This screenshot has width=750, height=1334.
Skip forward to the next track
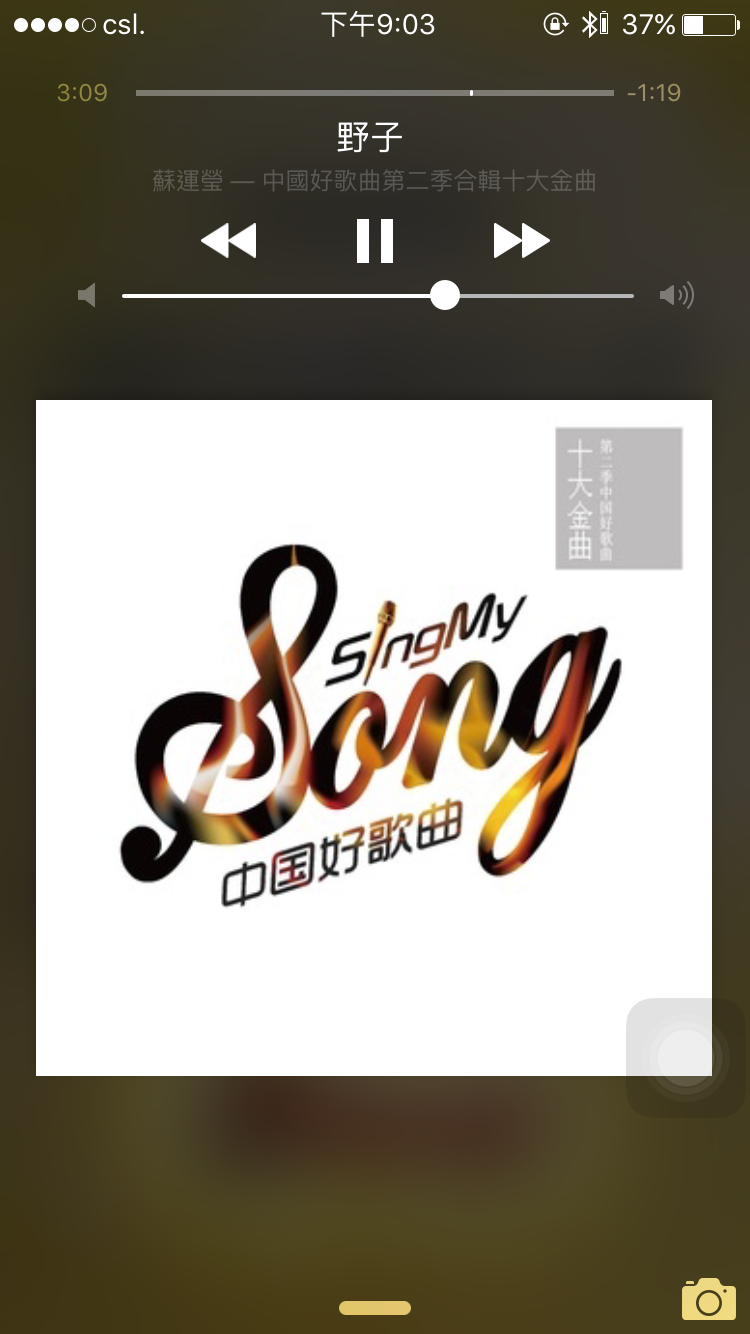click(x=521, y=241)
